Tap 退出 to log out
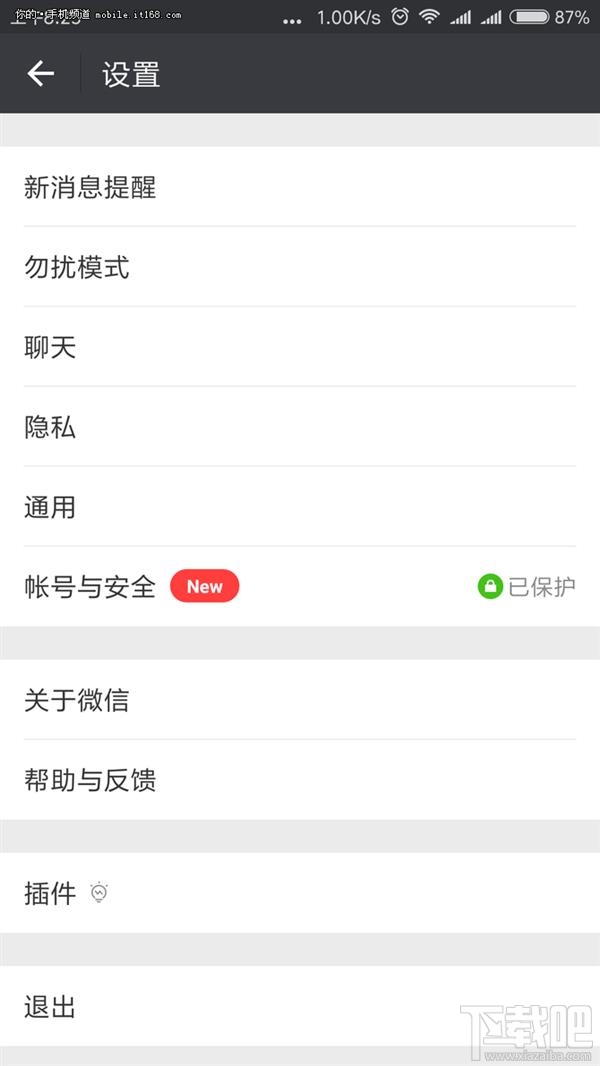Viewport: 600px width, 1066px height. 50,1006
